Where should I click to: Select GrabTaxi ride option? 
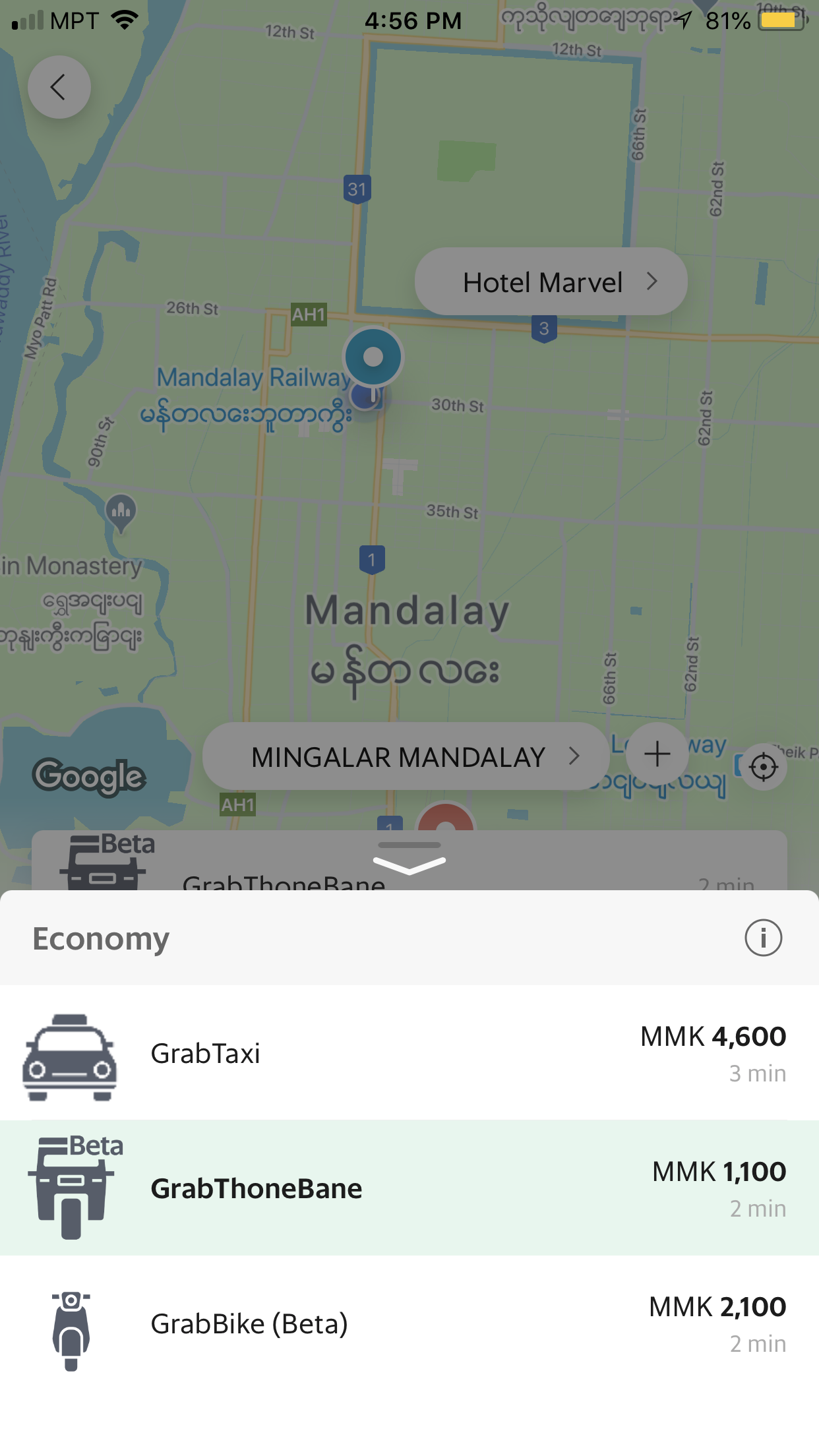tap(409, 1054)
